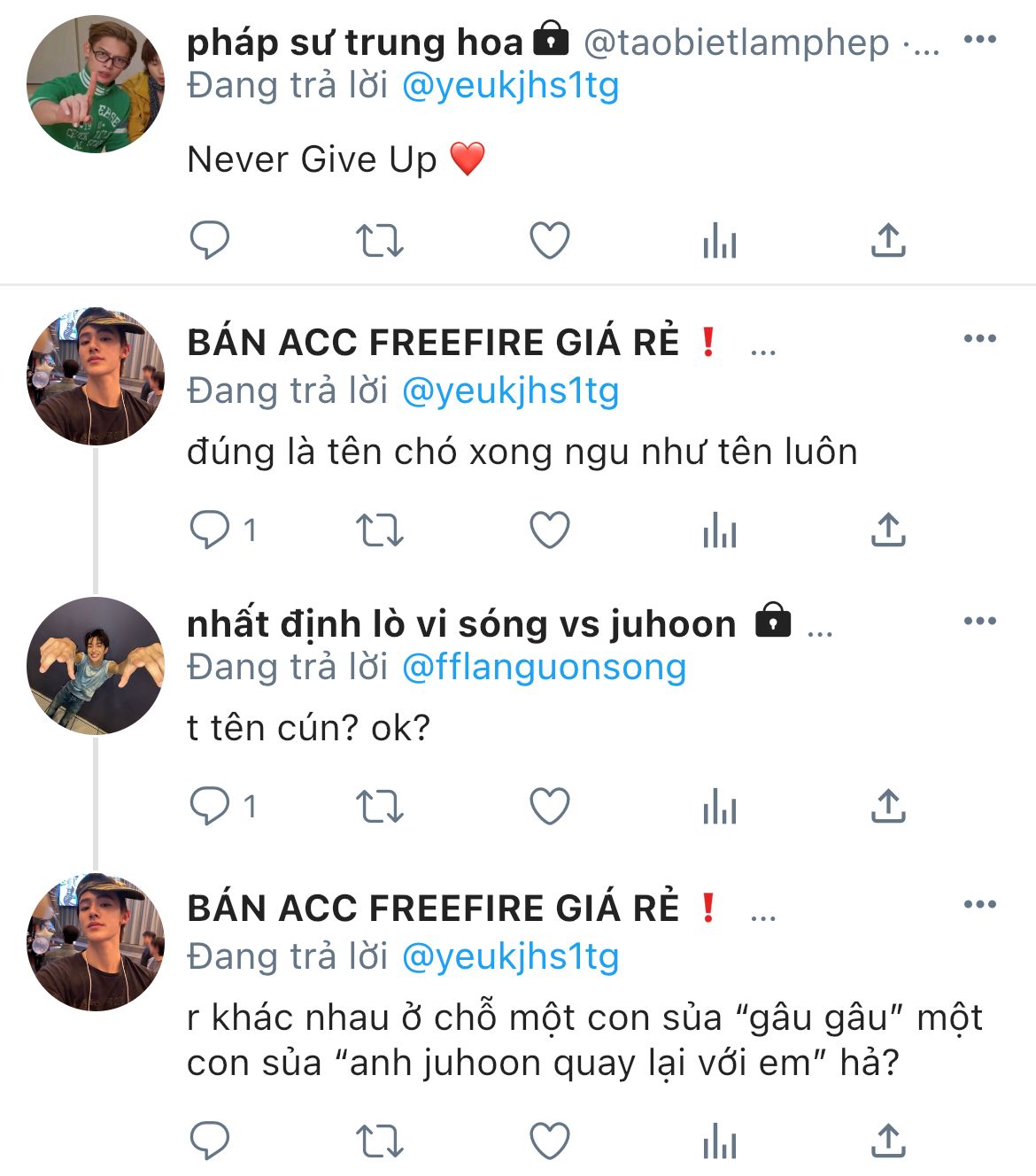This screenshot has height=1176, width=1036.
Task: Like the "r khác nhau ở chỗ" tweet
Action: pos(549,1141)
